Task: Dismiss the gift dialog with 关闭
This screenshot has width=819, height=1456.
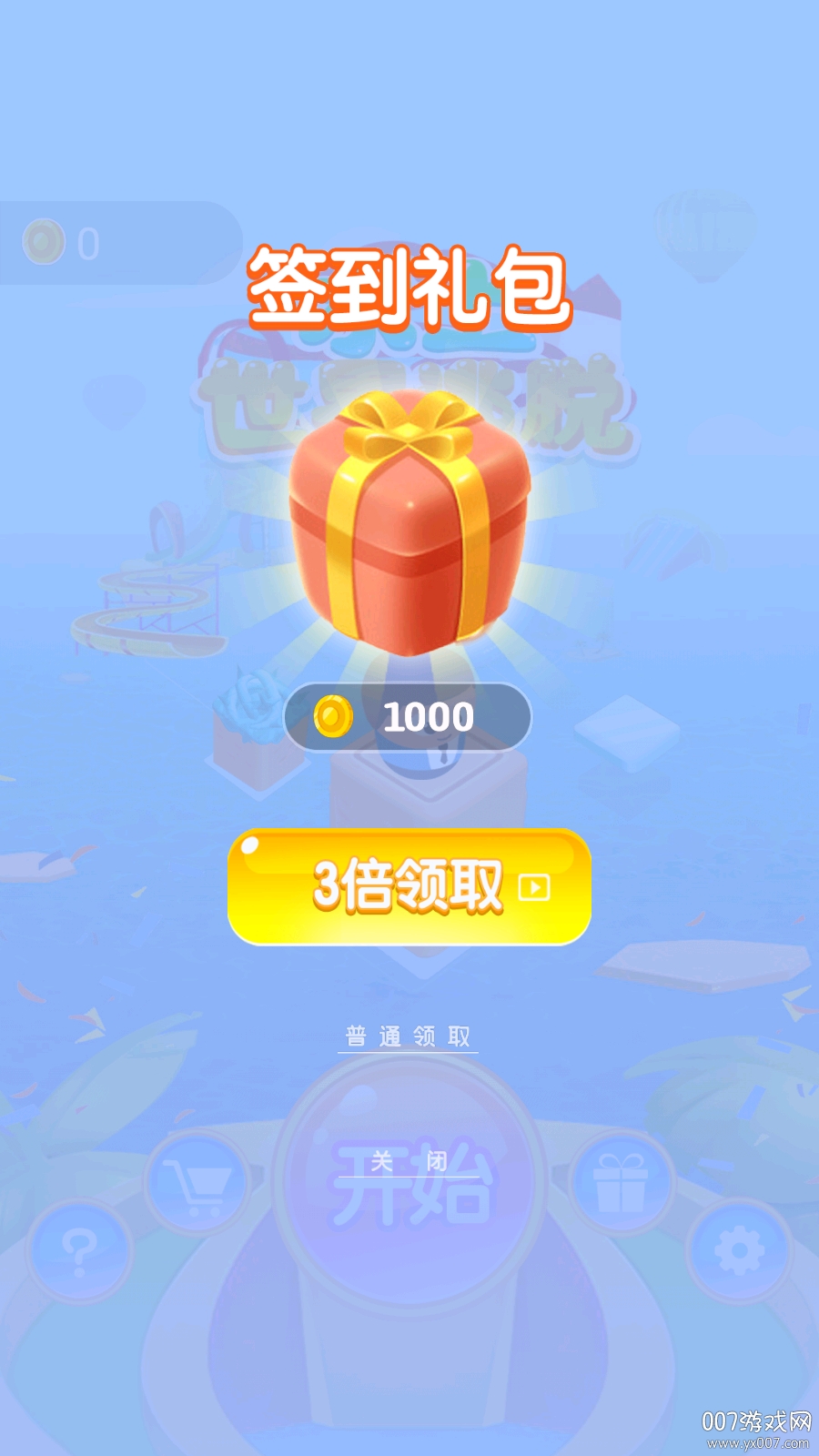Action: point(409,1161)
